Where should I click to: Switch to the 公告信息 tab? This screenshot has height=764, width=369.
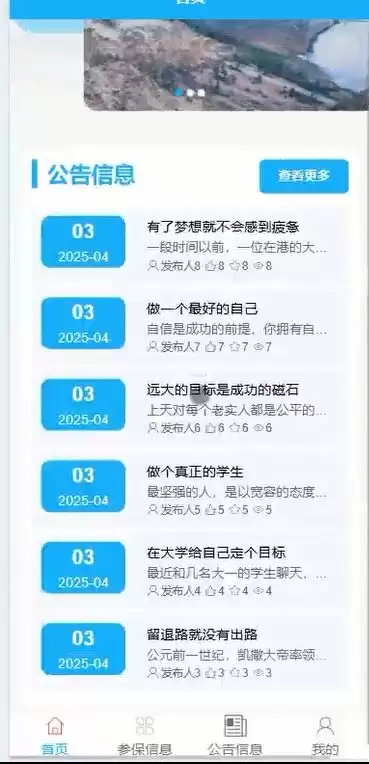(x=235, y=735)
